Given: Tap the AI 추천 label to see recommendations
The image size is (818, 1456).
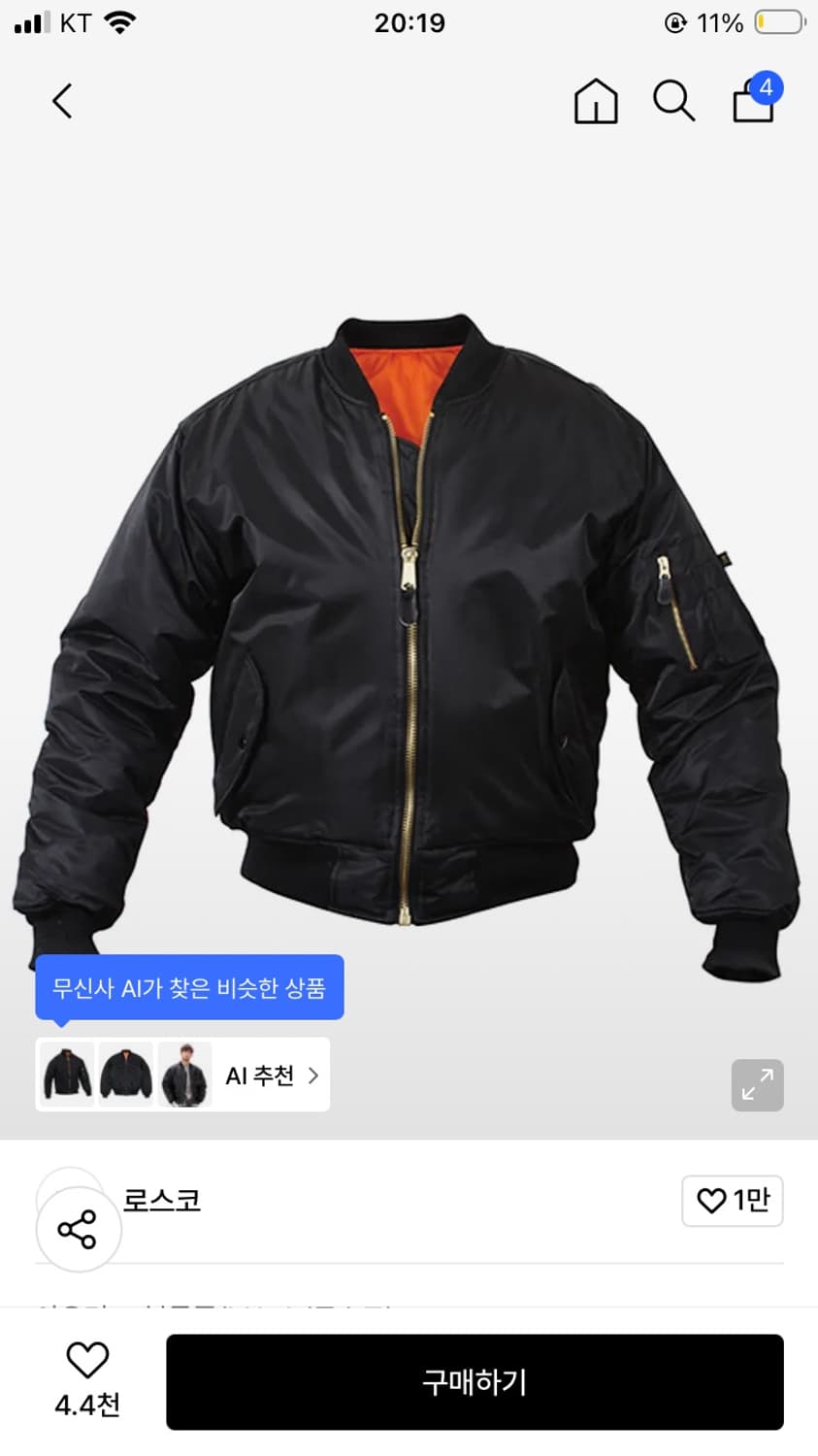Looking at the screenshot, I should pyautogui.click(x=257, y=1075).
